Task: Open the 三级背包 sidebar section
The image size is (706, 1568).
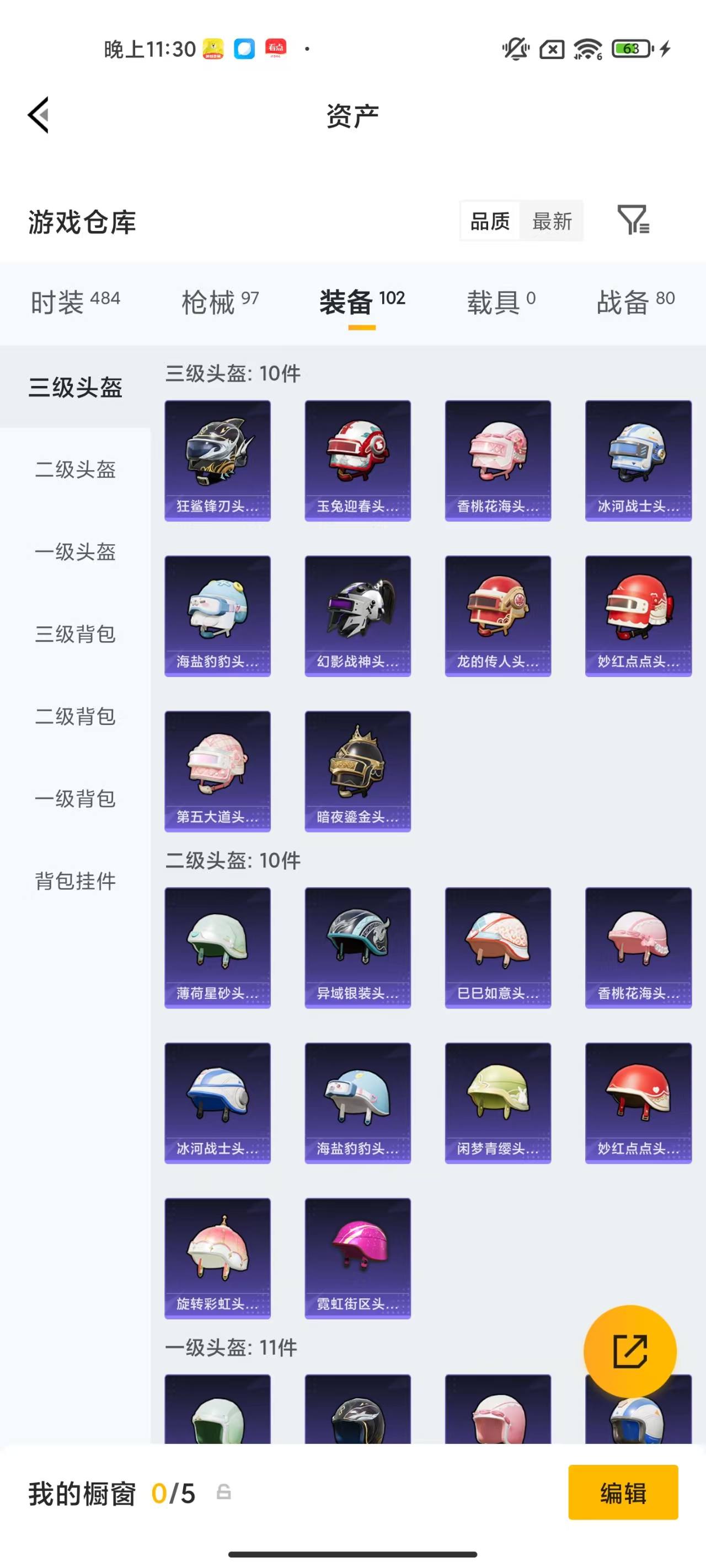Action: (x=74, y=635)
